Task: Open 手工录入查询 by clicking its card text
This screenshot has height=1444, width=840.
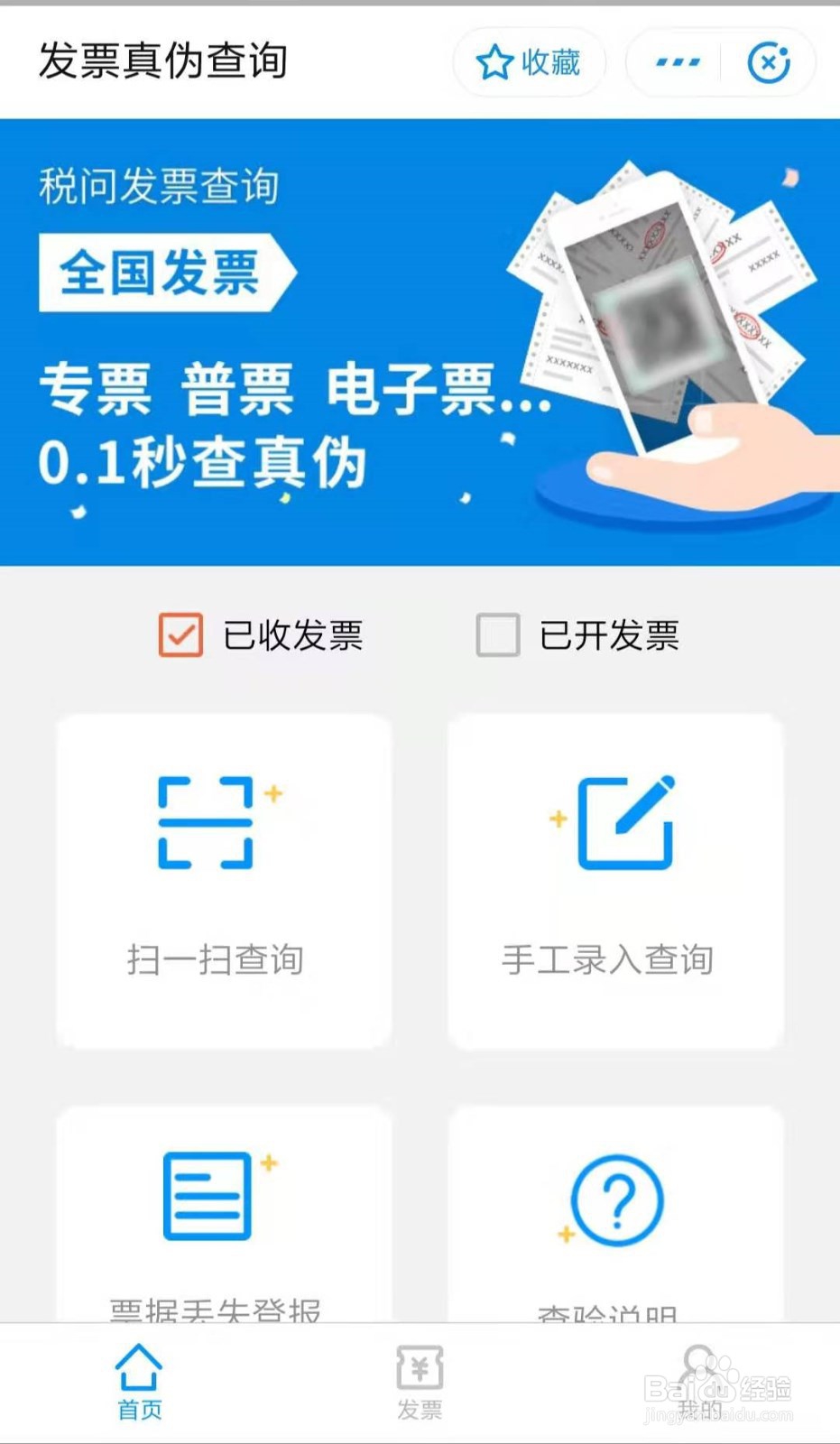Action: pyautogui.click(x=607, y=959)
